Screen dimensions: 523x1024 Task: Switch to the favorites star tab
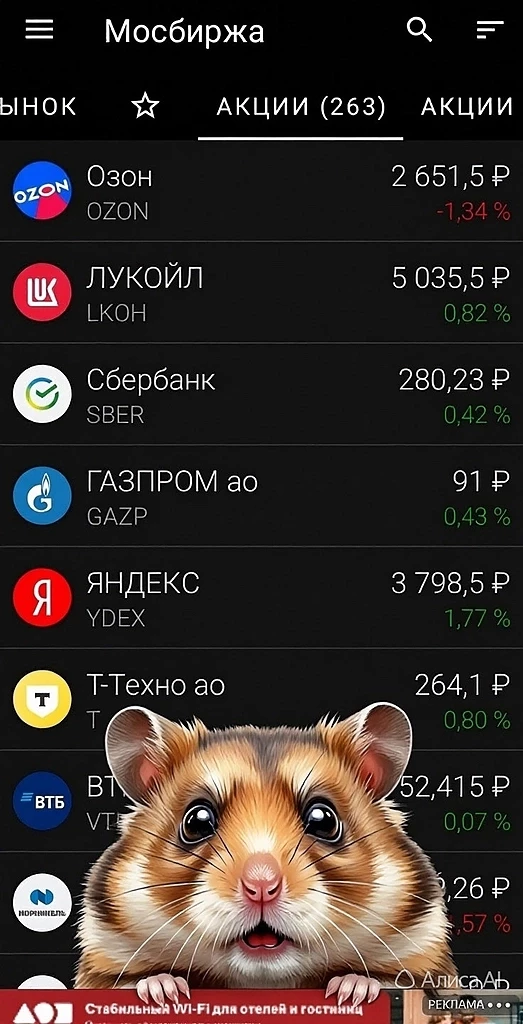(x=145, y=106)
